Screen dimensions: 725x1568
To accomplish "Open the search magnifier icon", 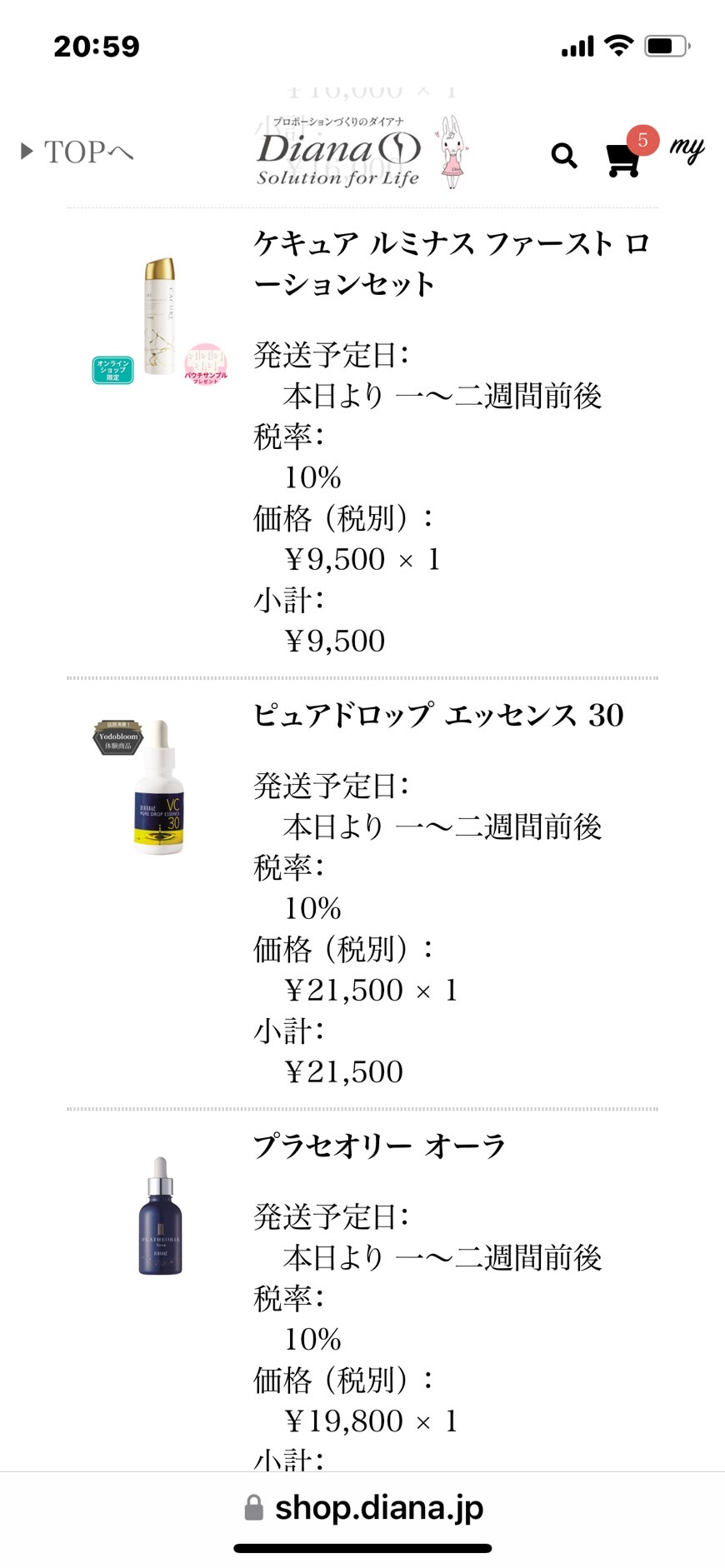I will point(564,155).
